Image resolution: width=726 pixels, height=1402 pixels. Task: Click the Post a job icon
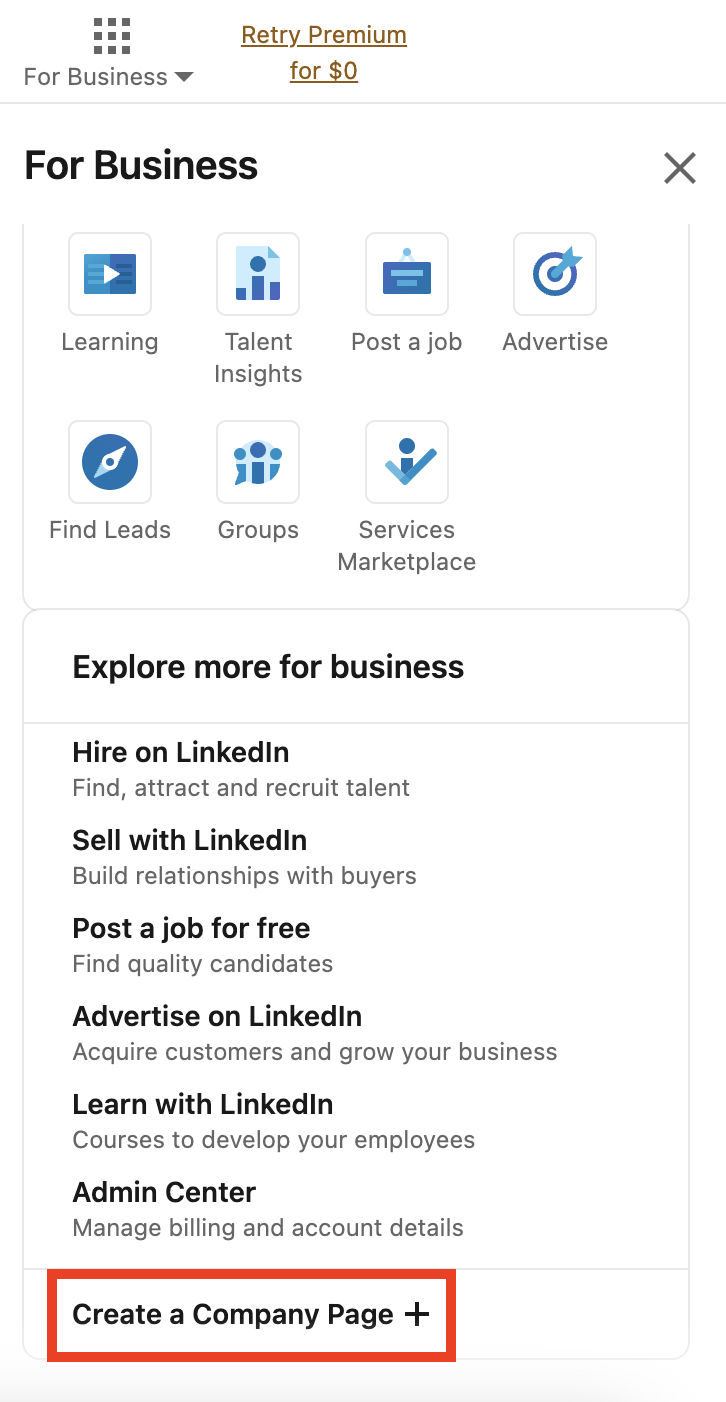(406, 274)
